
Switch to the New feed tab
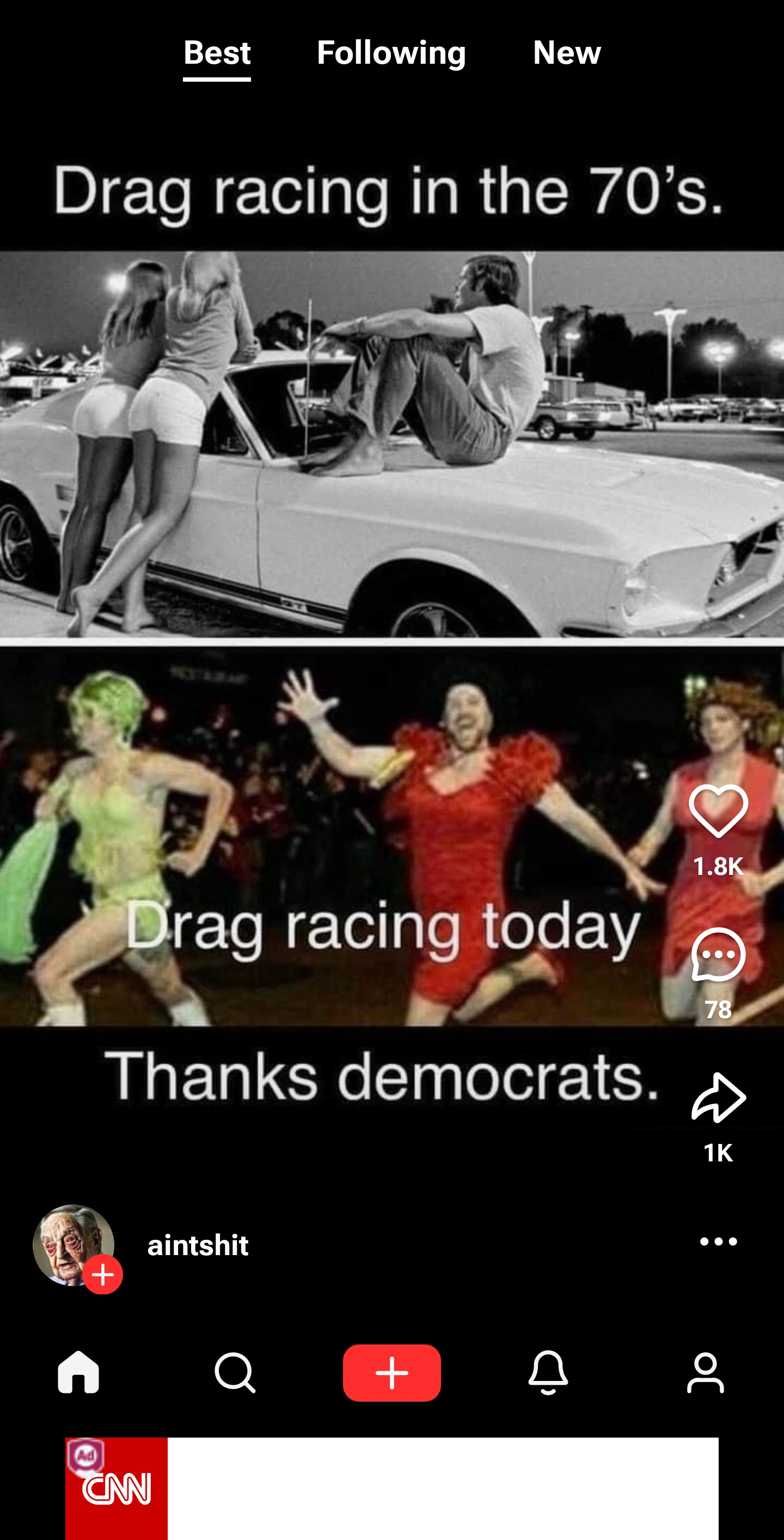[x=566, y=53]
